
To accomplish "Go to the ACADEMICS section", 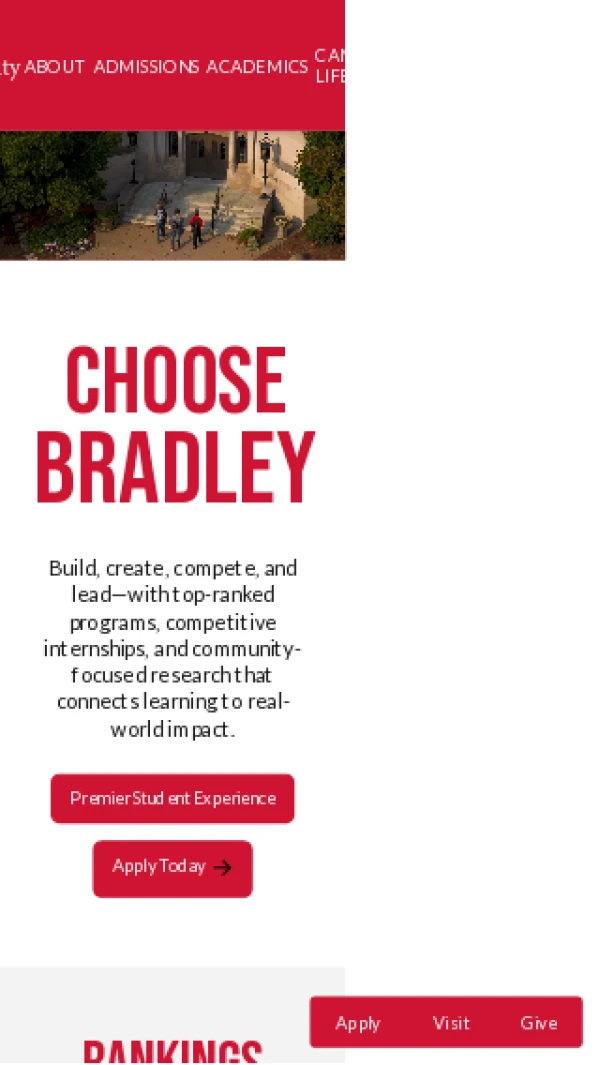I will click(257, 67).
